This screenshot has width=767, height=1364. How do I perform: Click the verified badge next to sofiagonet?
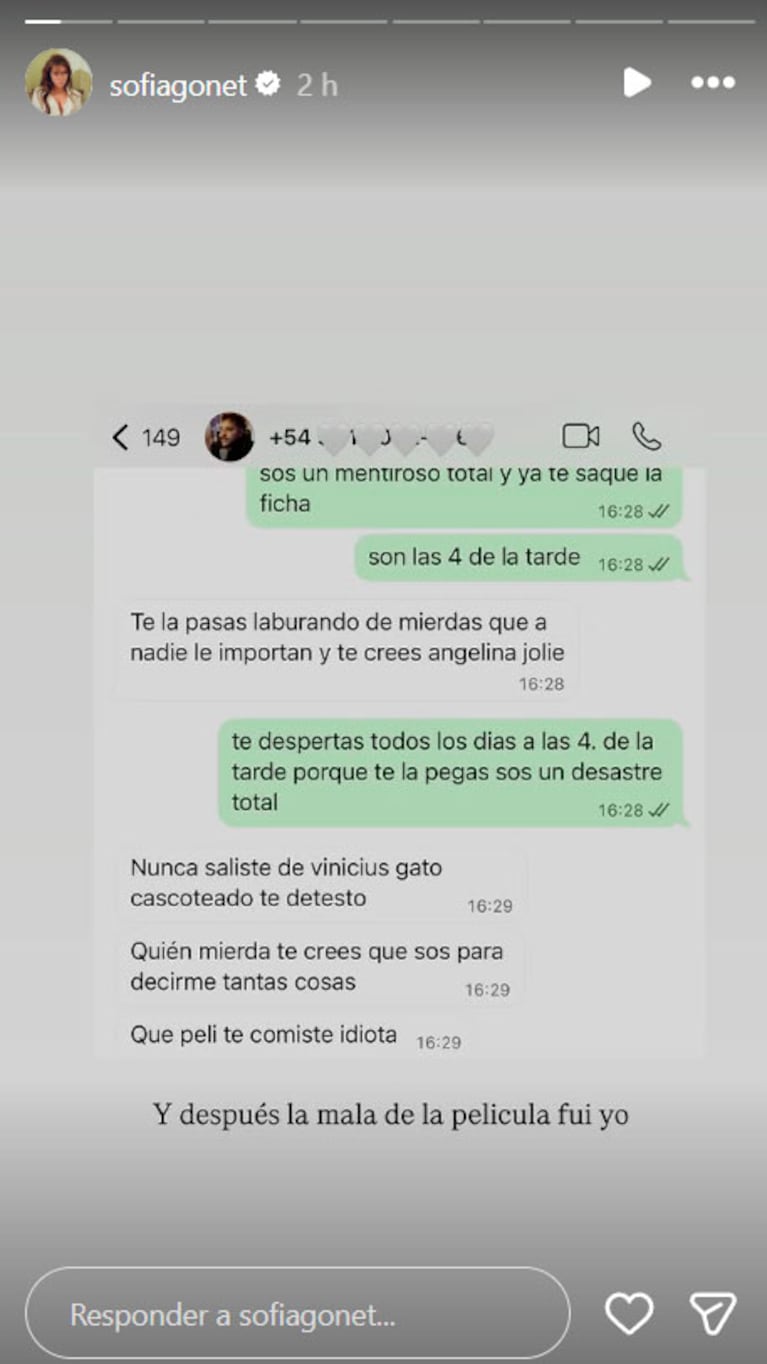(x=266, y=85)
